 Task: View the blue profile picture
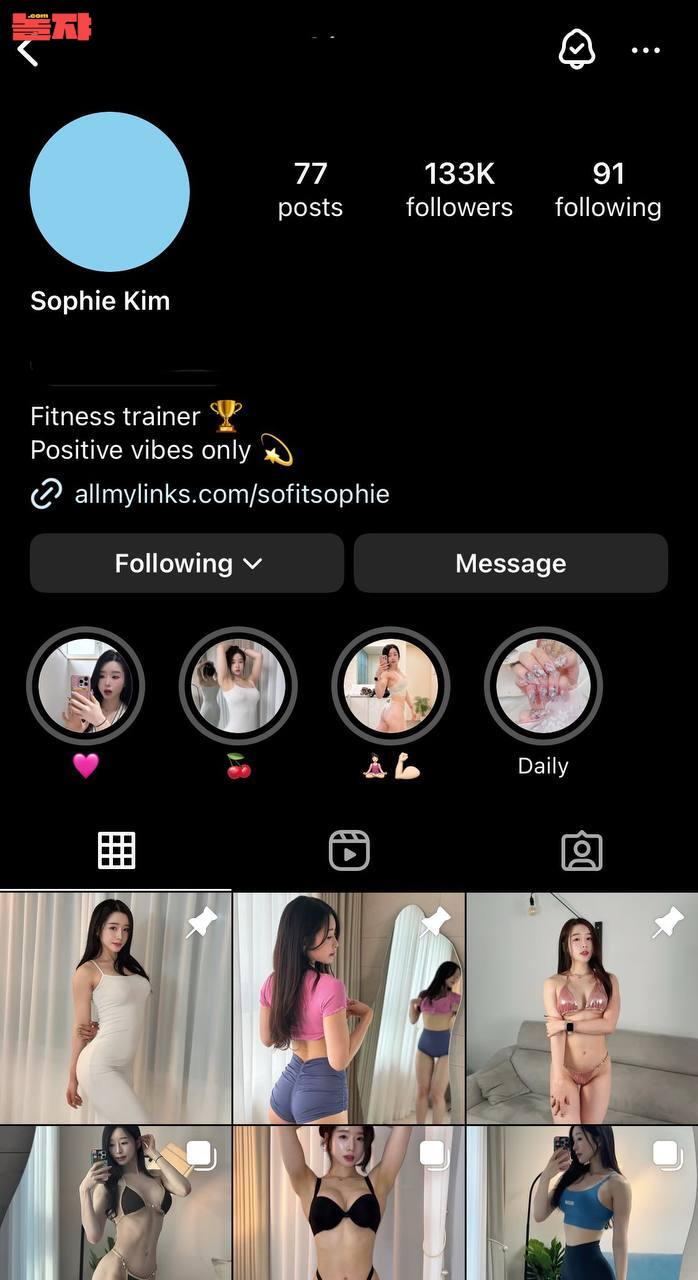pos(110,192)
